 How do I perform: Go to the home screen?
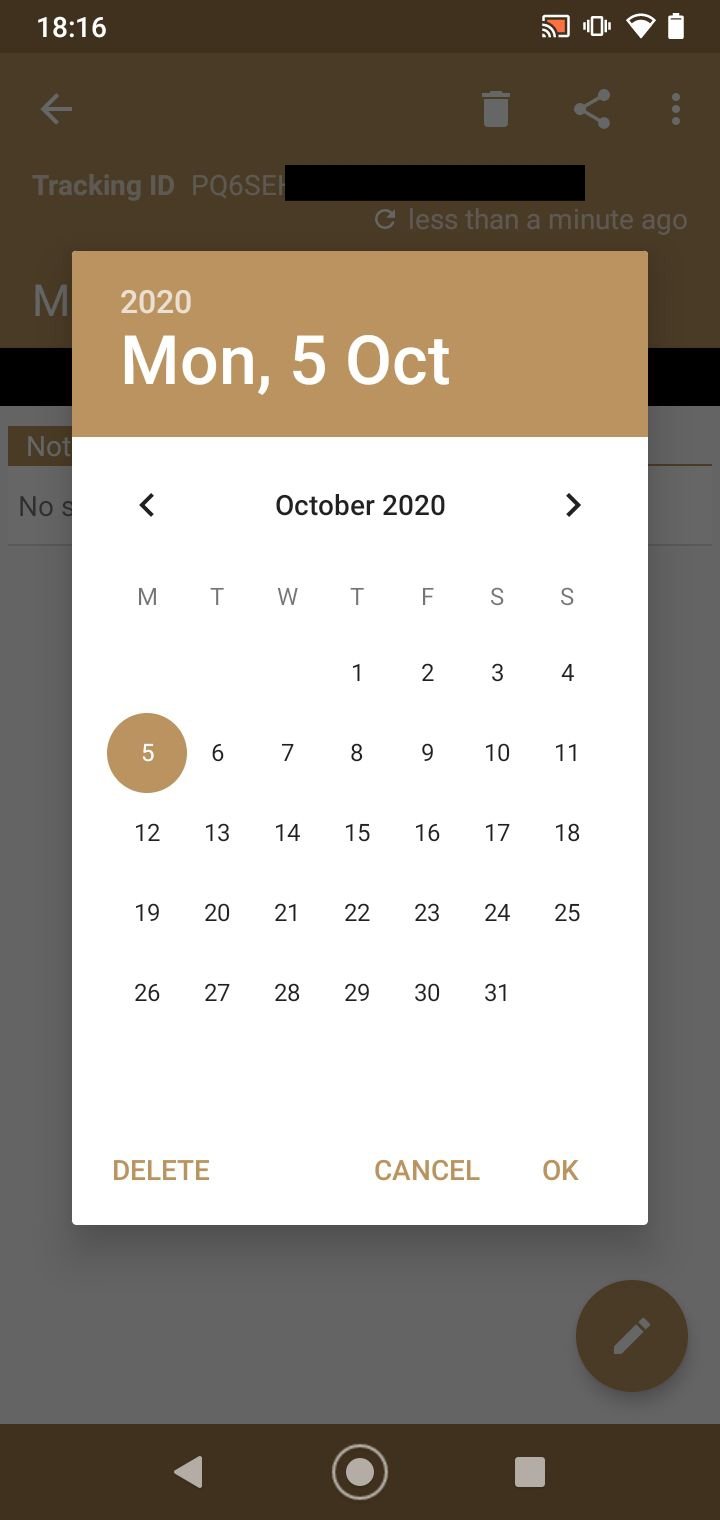point(360,1472)
